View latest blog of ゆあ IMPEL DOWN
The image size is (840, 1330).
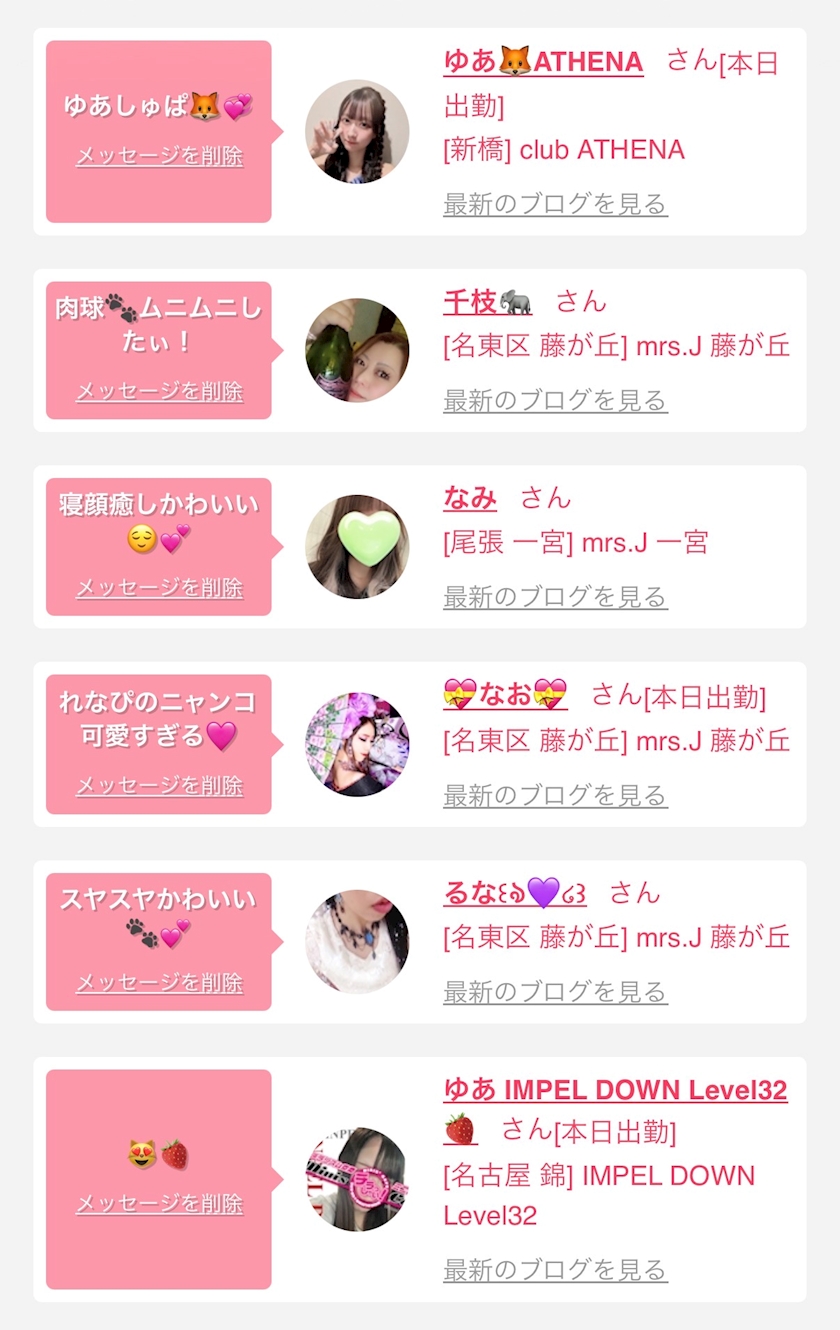(555, 1269)
